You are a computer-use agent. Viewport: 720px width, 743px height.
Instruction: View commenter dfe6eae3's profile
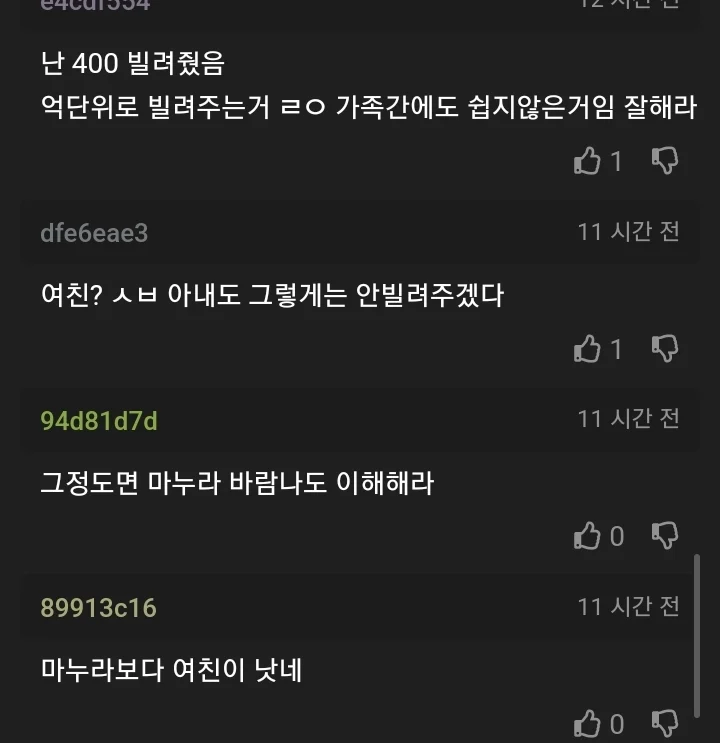point(94,233)
